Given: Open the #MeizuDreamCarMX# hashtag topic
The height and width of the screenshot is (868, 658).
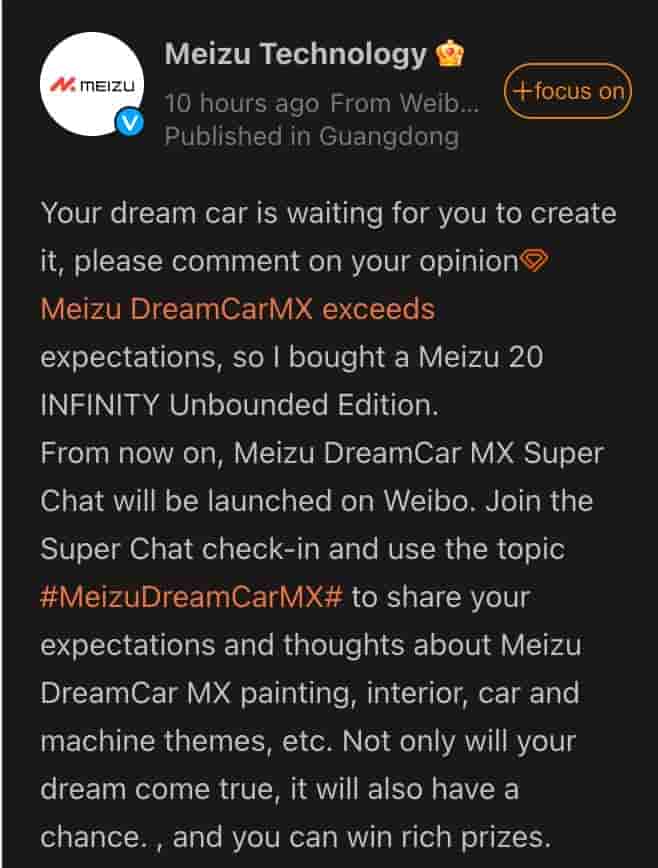Looking at the screenshot, I should point(192,597).
